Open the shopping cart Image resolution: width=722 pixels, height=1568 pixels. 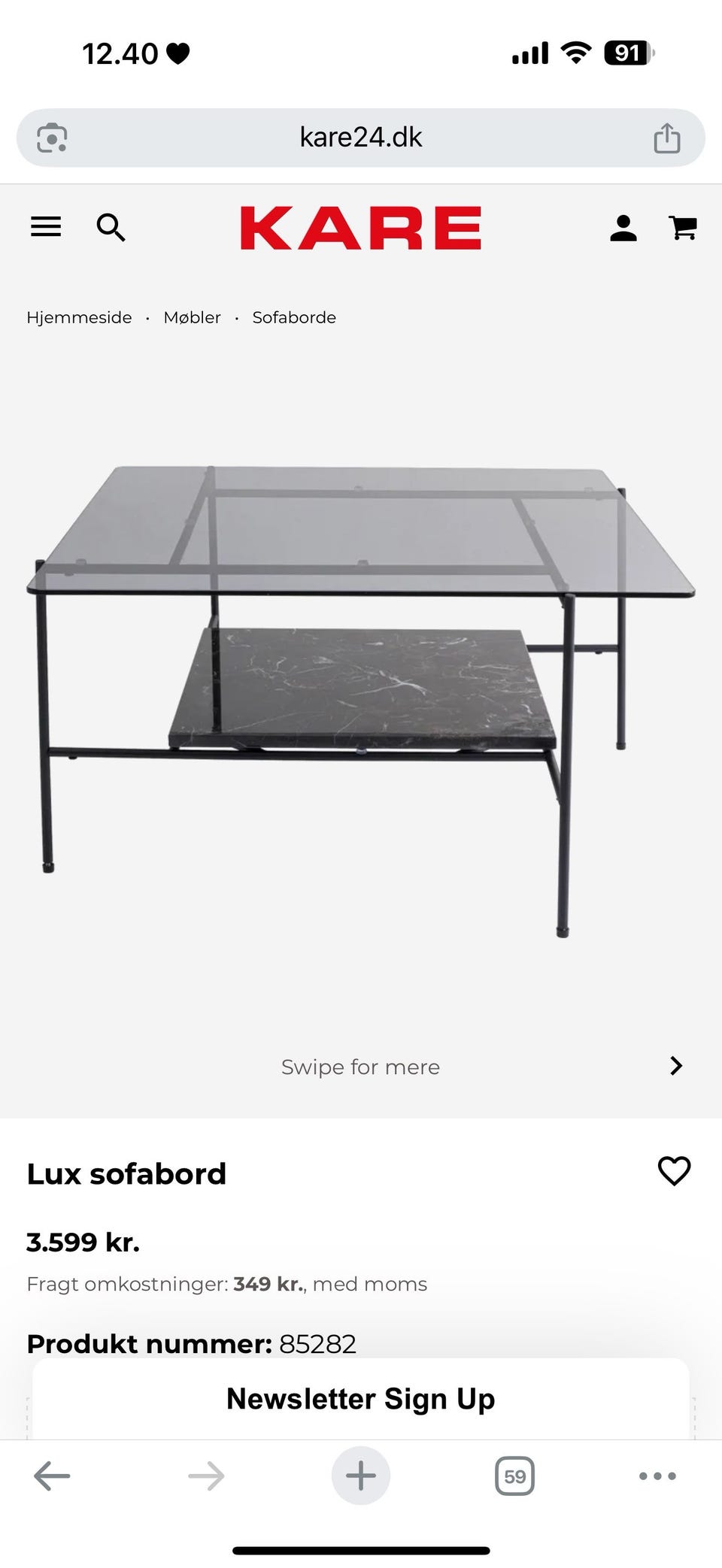[683, 228]
